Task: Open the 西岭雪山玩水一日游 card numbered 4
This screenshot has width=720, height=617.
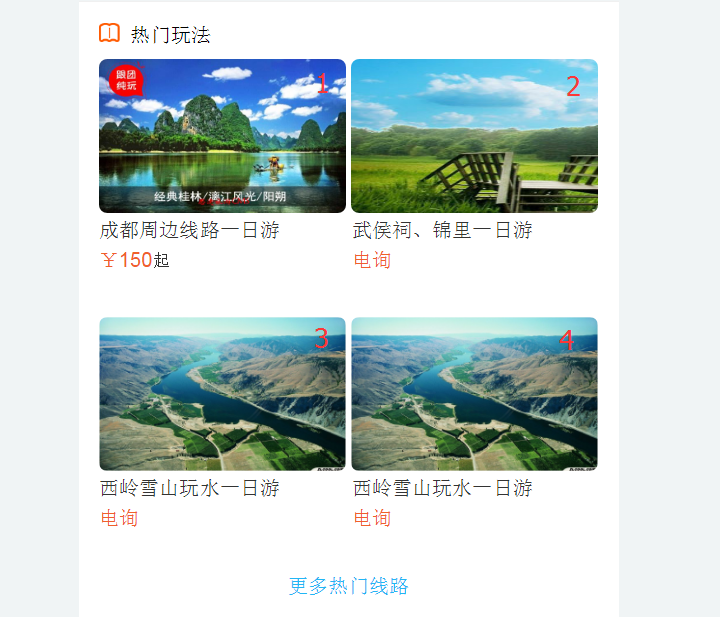Action: (474, 394)
